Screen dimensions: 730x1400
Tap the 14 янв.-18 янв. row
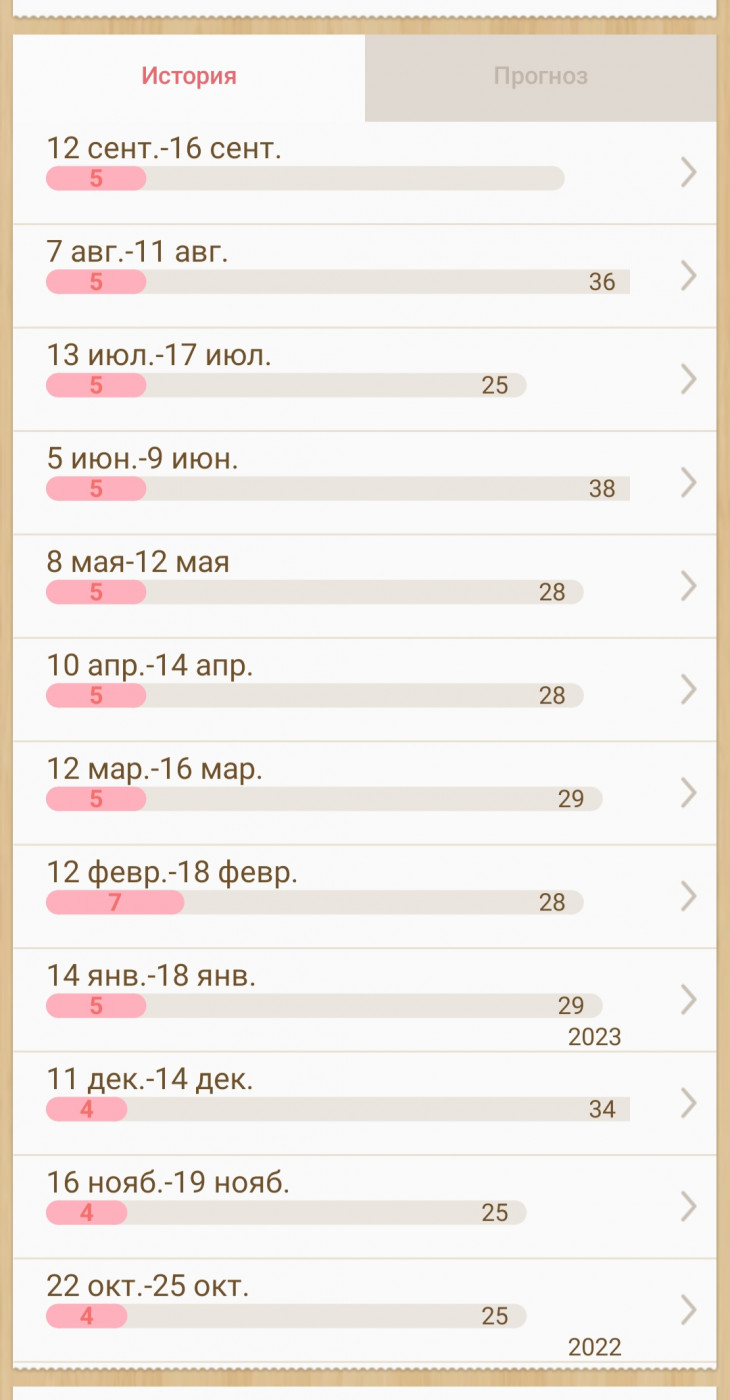pyautogui.click(x=364, y=999)
